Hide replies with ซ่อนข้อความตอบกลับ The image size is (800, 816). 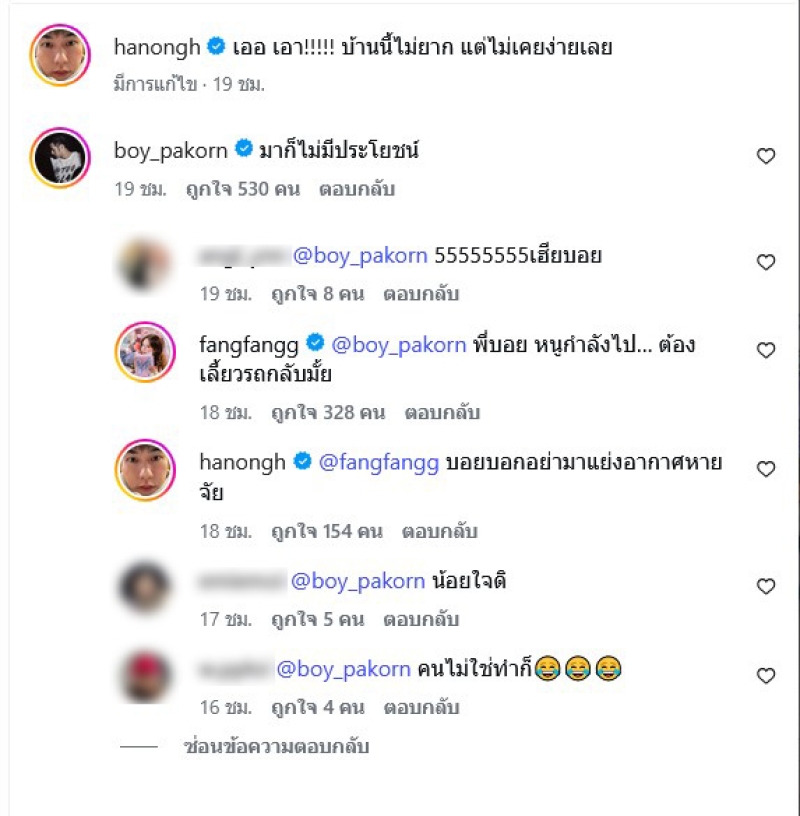point(277,746)
